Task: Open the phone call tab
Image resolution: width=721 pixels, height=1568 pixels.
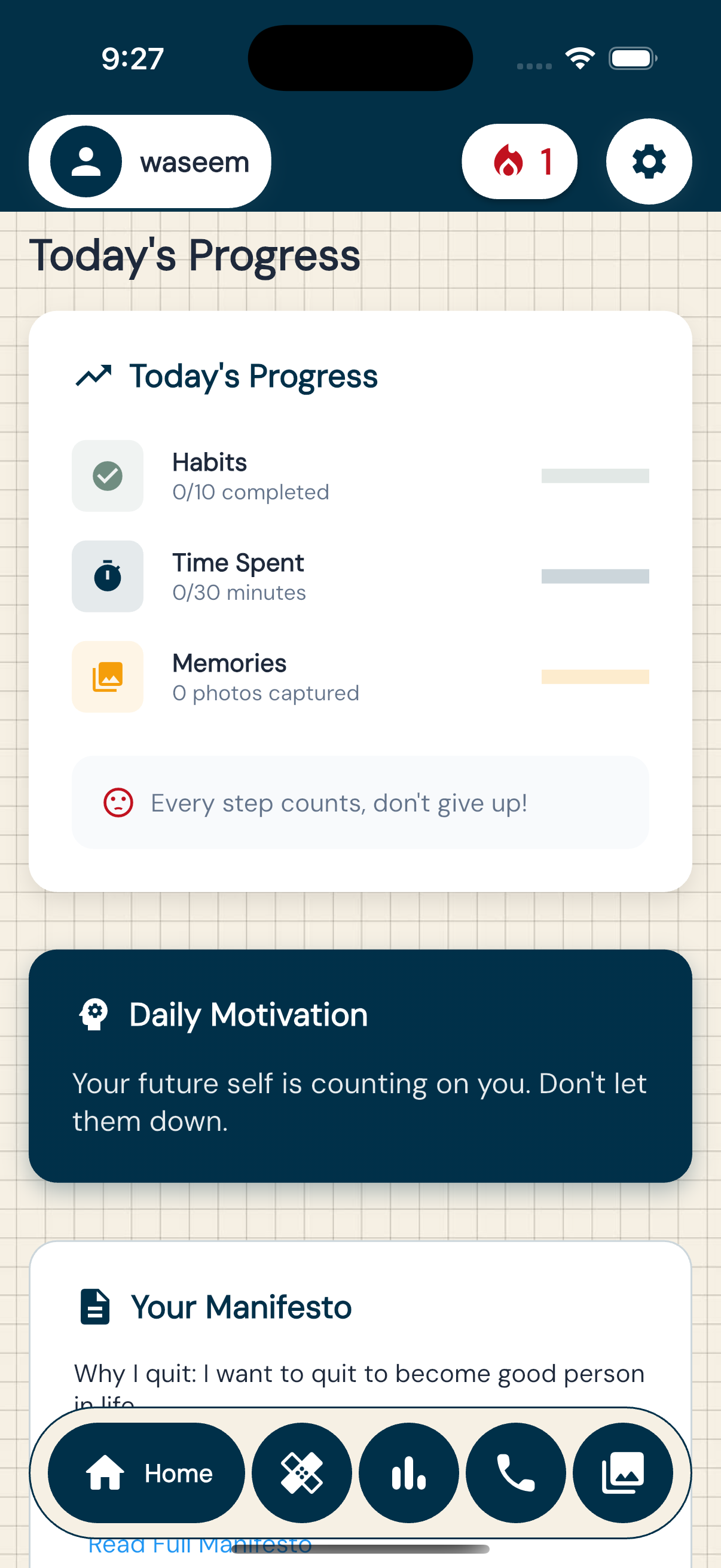Action: 515,1473
